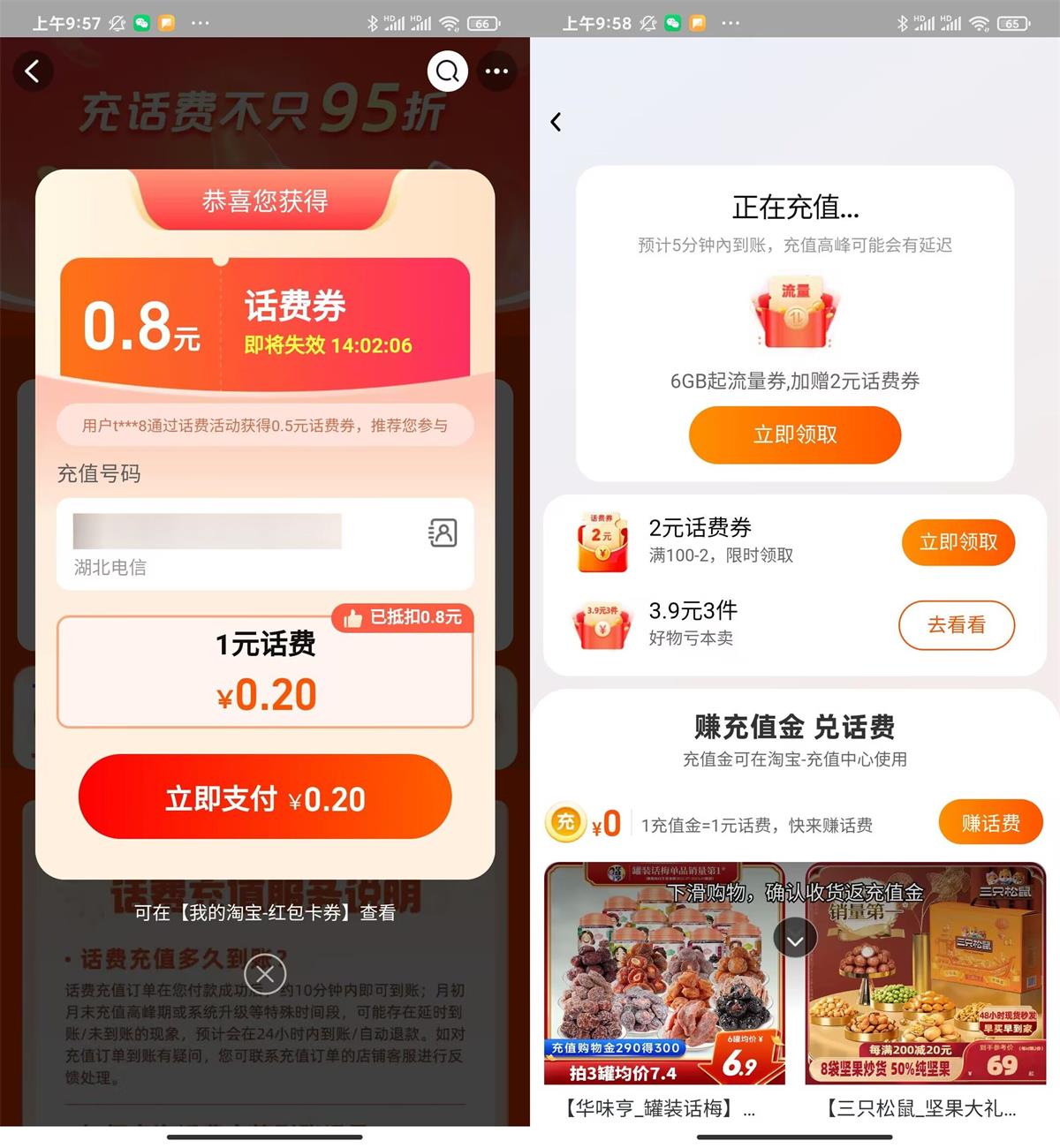Tap 立即支付 ¥0.20 to pay
The height and width of the screenshot is (1148, 1060).
coord(265,797)
